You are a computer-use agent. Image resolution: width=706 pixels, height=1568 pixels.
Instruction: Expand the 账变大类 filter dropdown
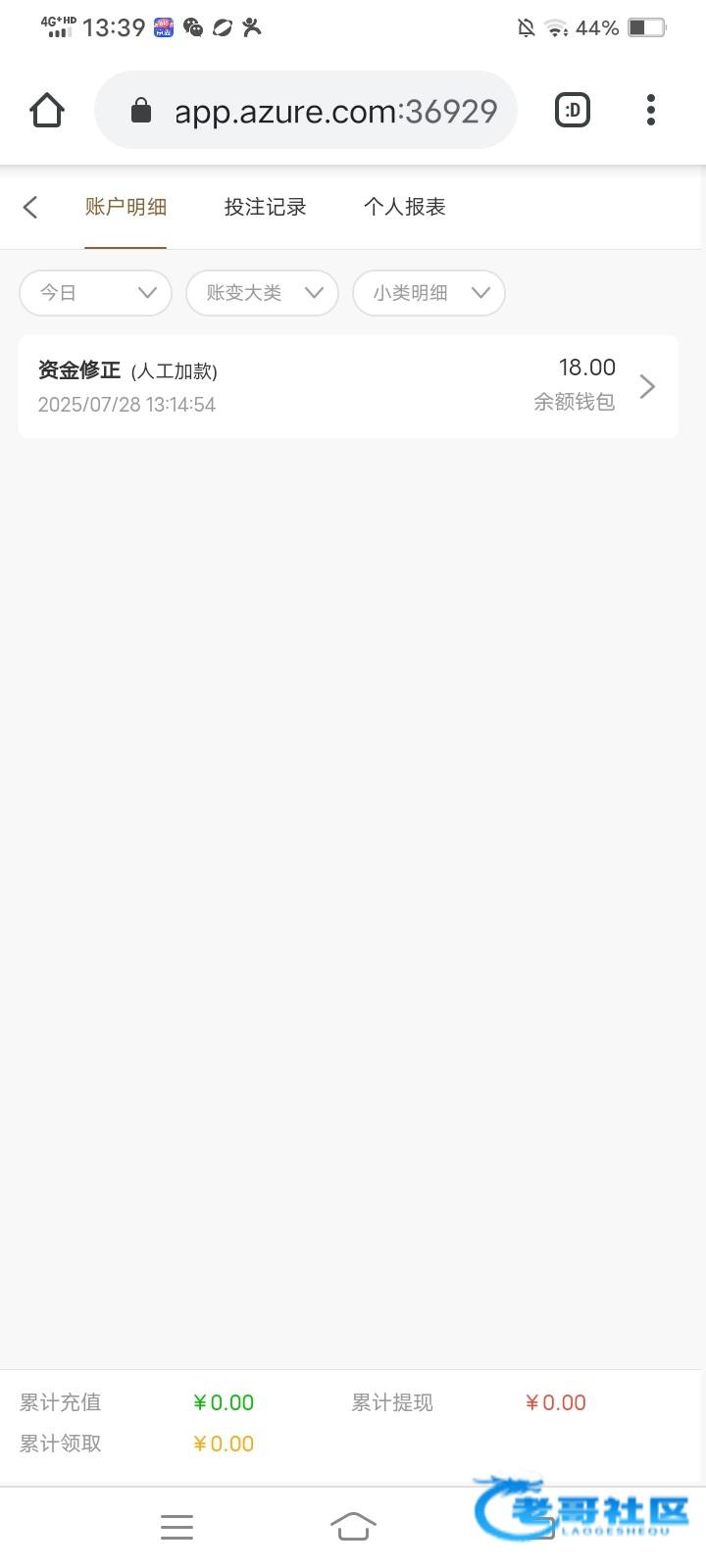[262, 293]
